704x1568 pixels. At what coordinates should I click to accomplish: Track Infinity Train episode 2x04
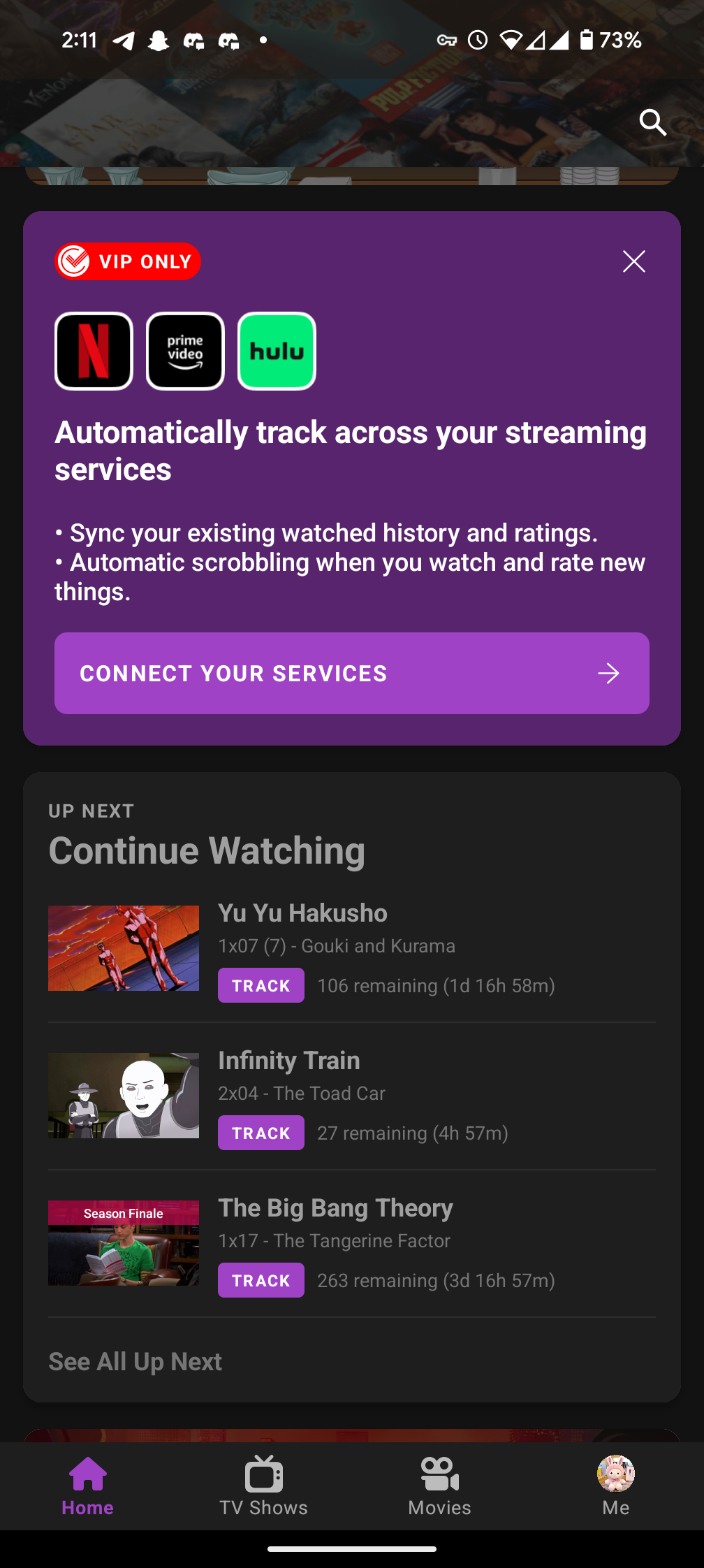point(261,1133)
